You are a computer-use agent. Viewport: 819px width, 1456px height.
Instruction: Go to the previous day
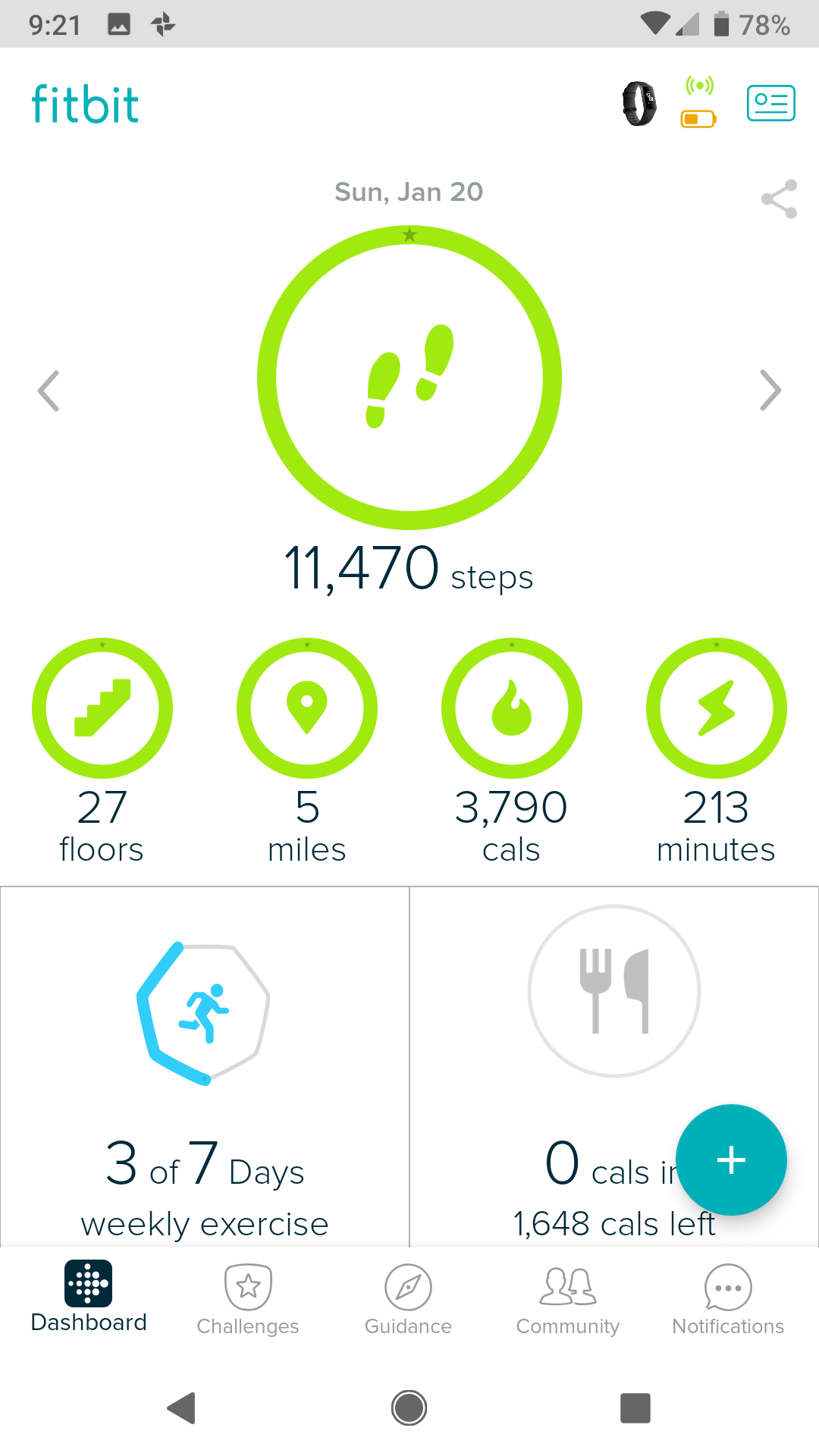pyautogui.click(x=49, y=391)
